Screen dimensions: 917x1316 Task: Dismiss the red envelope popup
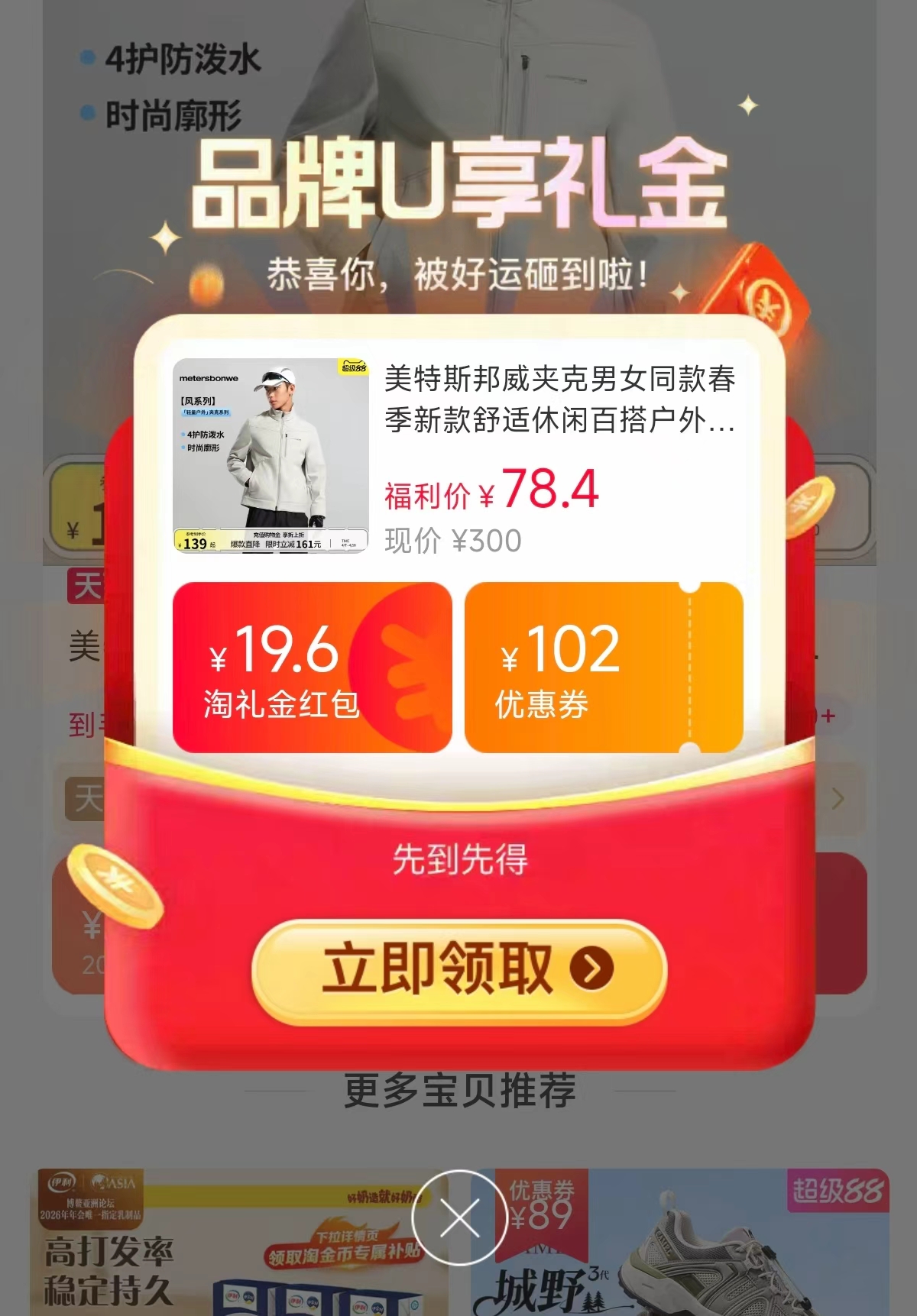point(459,1217)
